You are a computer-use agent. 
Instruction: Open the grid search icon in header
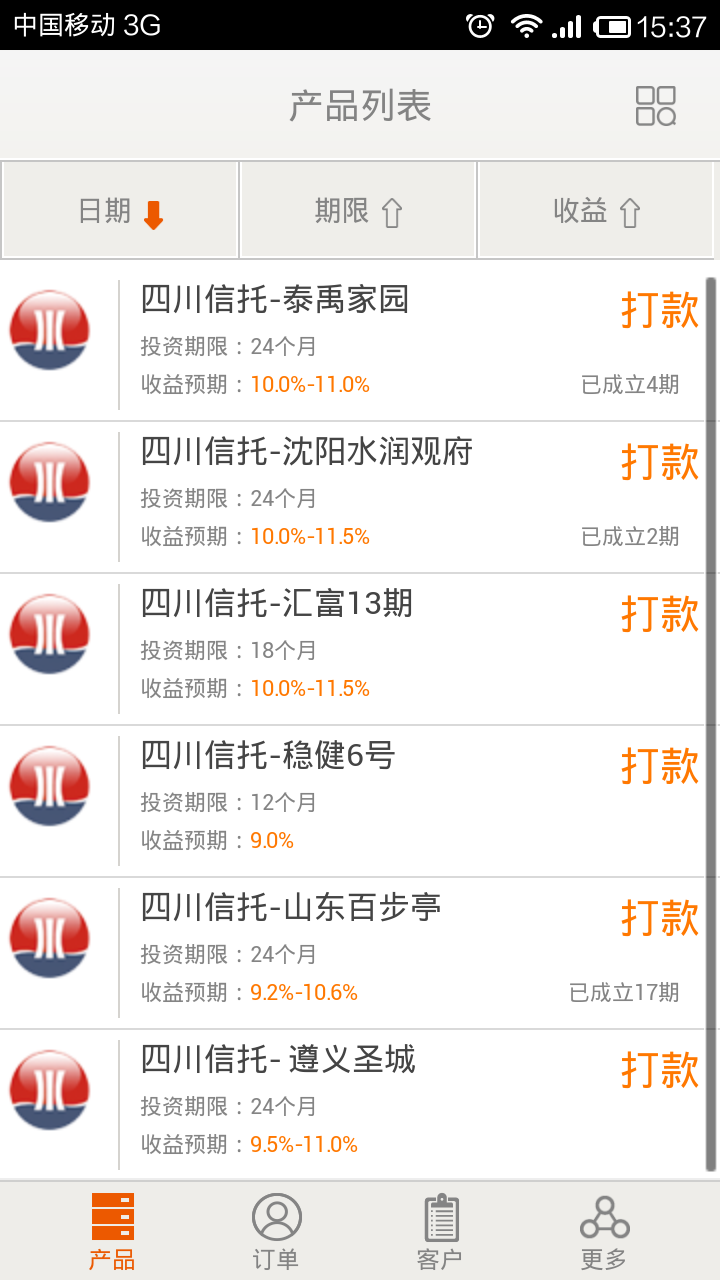(656, 106)
